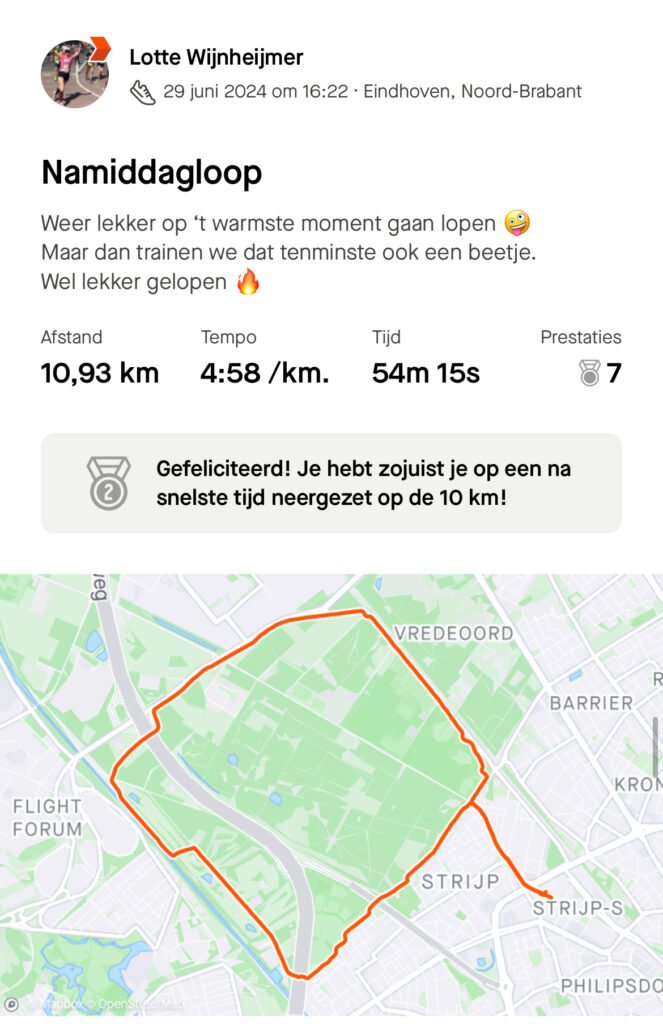663x1024 pixels.
Task: View the 7 Prestaties achievements
Action: tap(600, 373)
